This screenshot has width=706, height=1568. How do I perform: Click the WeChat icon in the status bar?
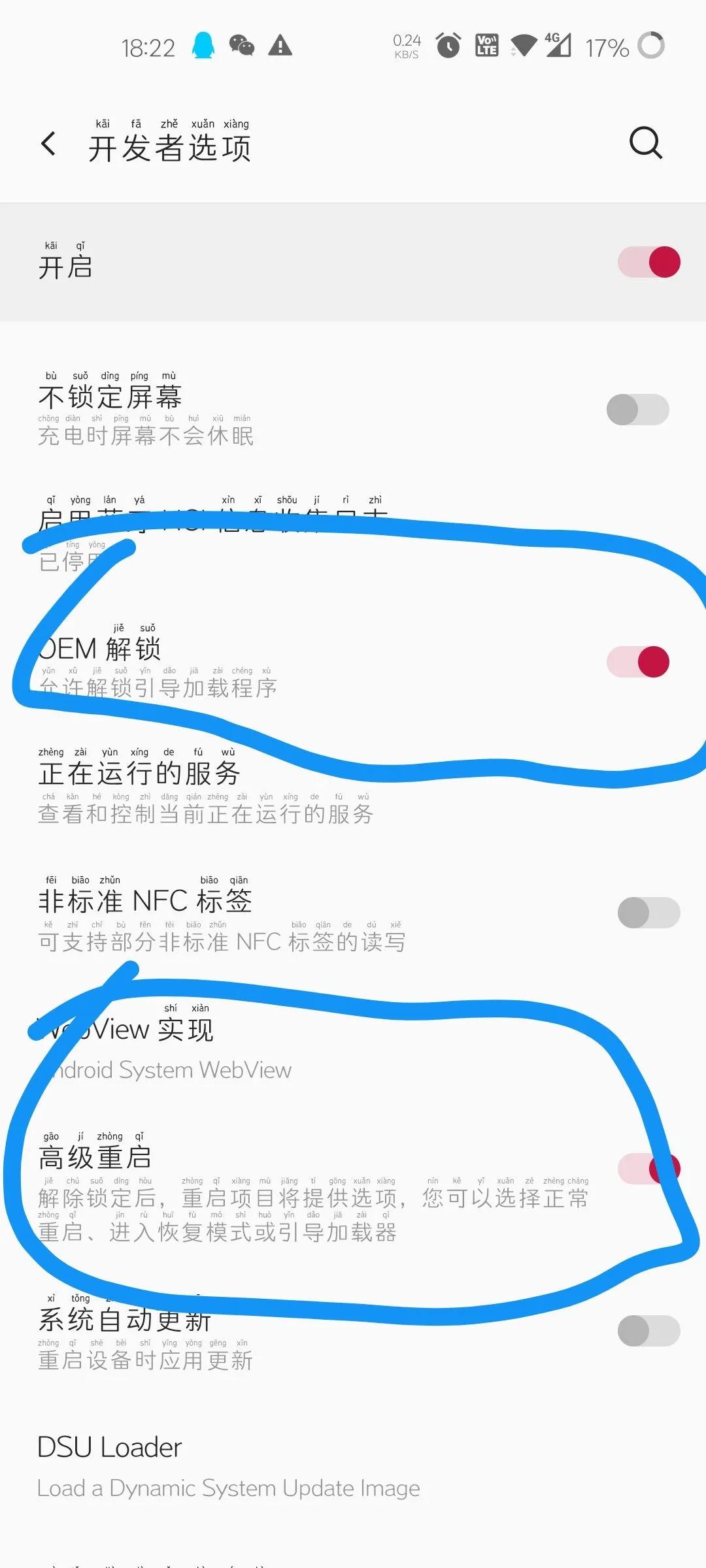tap(243, 46)
